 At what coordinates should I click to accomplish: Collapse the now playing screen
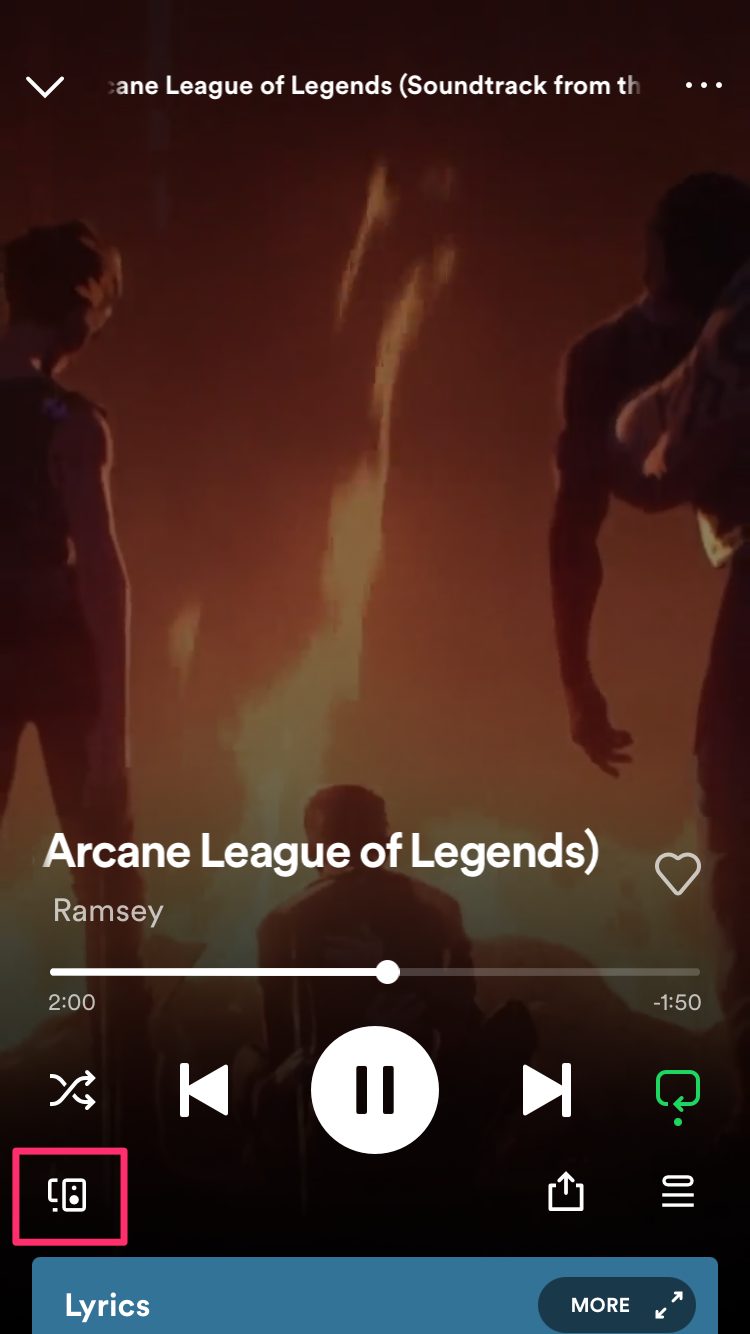pos(45,87)
